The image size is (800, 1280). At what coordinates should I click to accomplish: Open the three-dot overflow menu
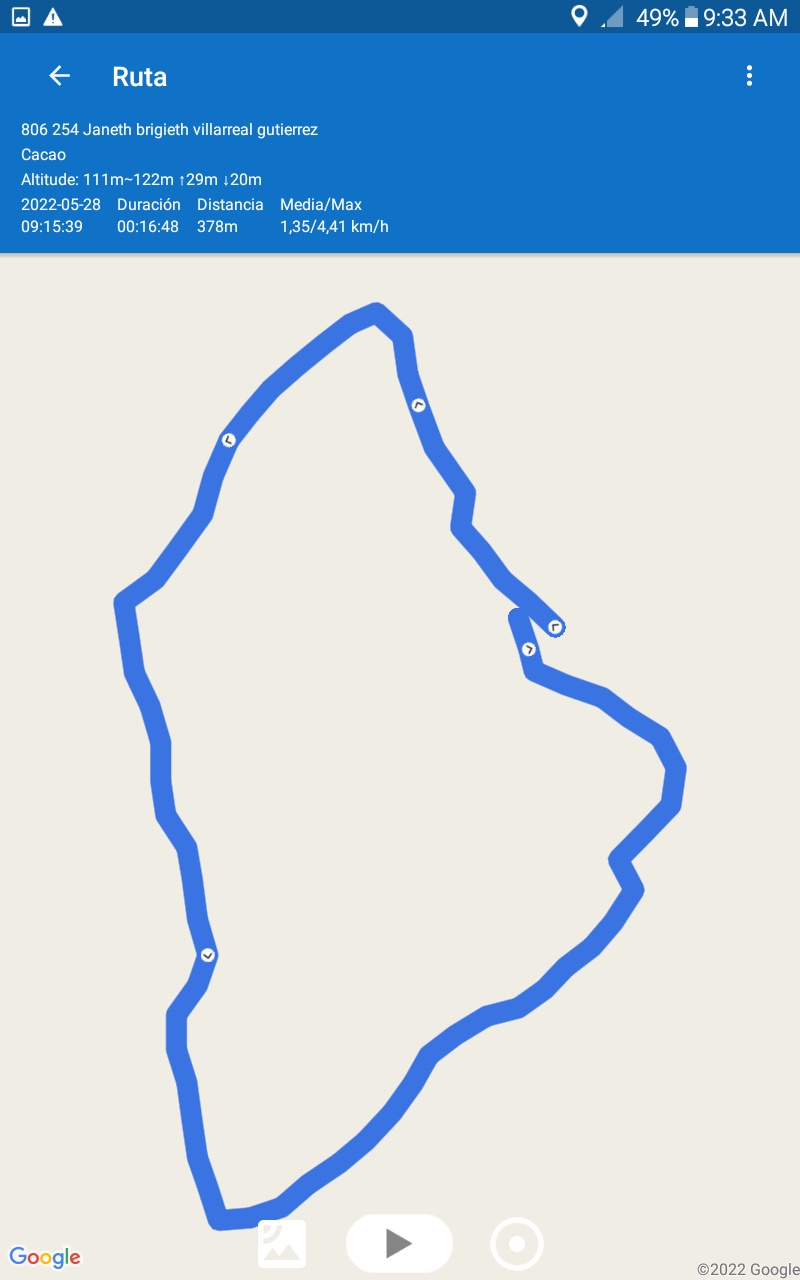pyautogui.click(x=749, y=76)
